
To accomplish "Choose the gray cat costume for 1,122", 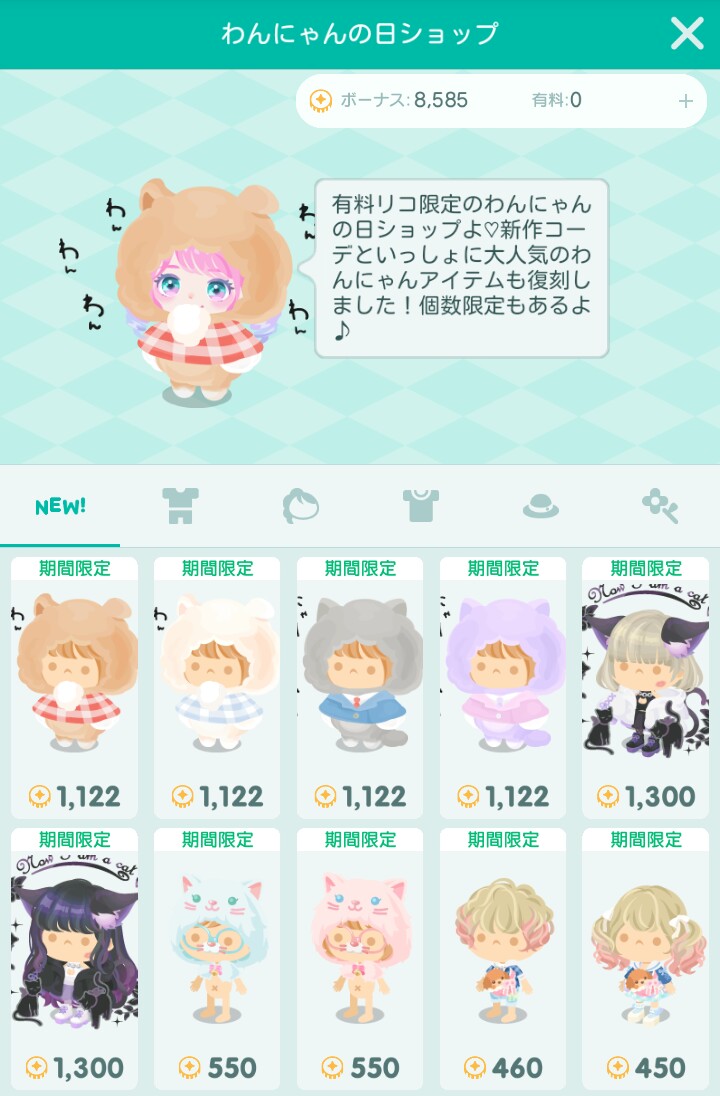I will [360, 685].
